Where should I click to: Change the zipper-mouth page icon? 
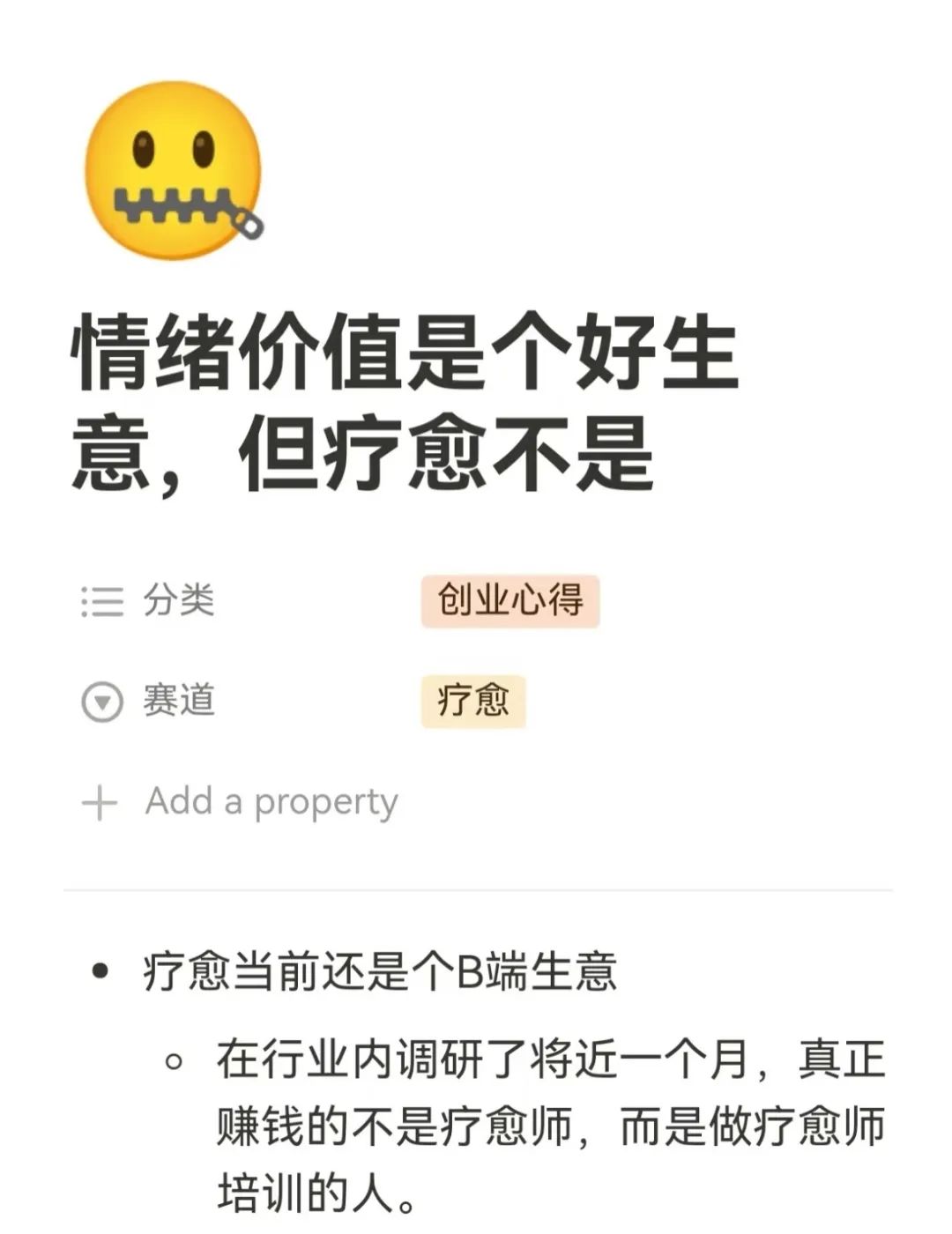click(173, 170)
